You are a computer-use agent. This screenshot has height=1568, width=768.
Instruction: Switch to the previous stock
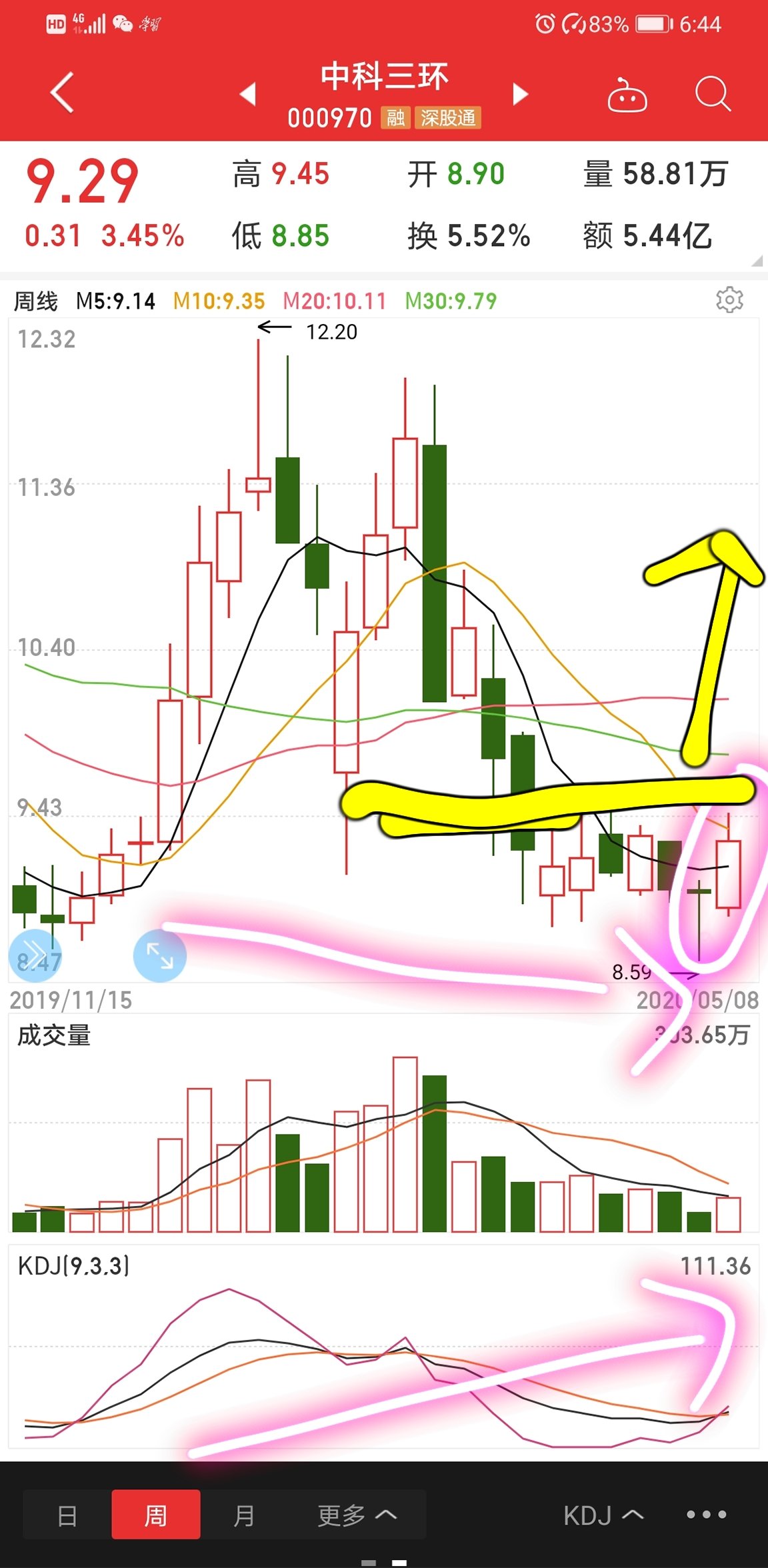248,94
